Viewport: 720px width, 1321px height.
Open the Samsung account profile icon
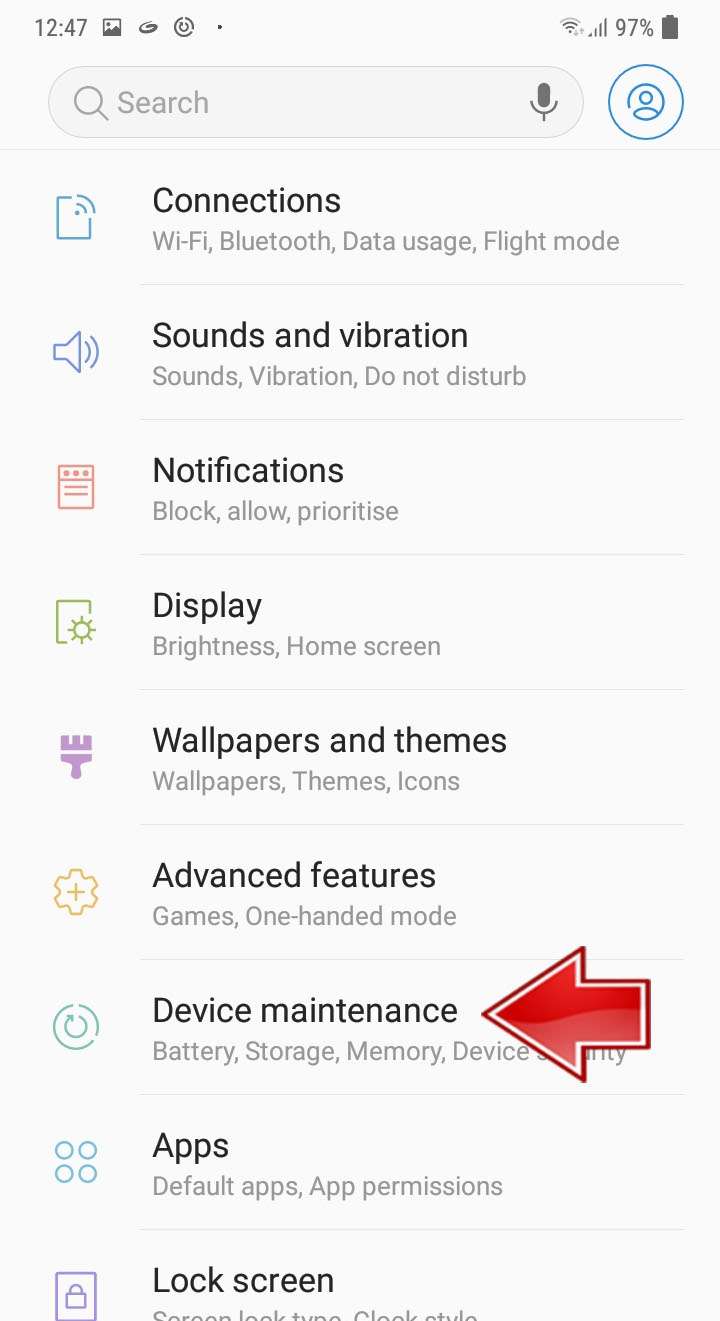coord(646,102)
